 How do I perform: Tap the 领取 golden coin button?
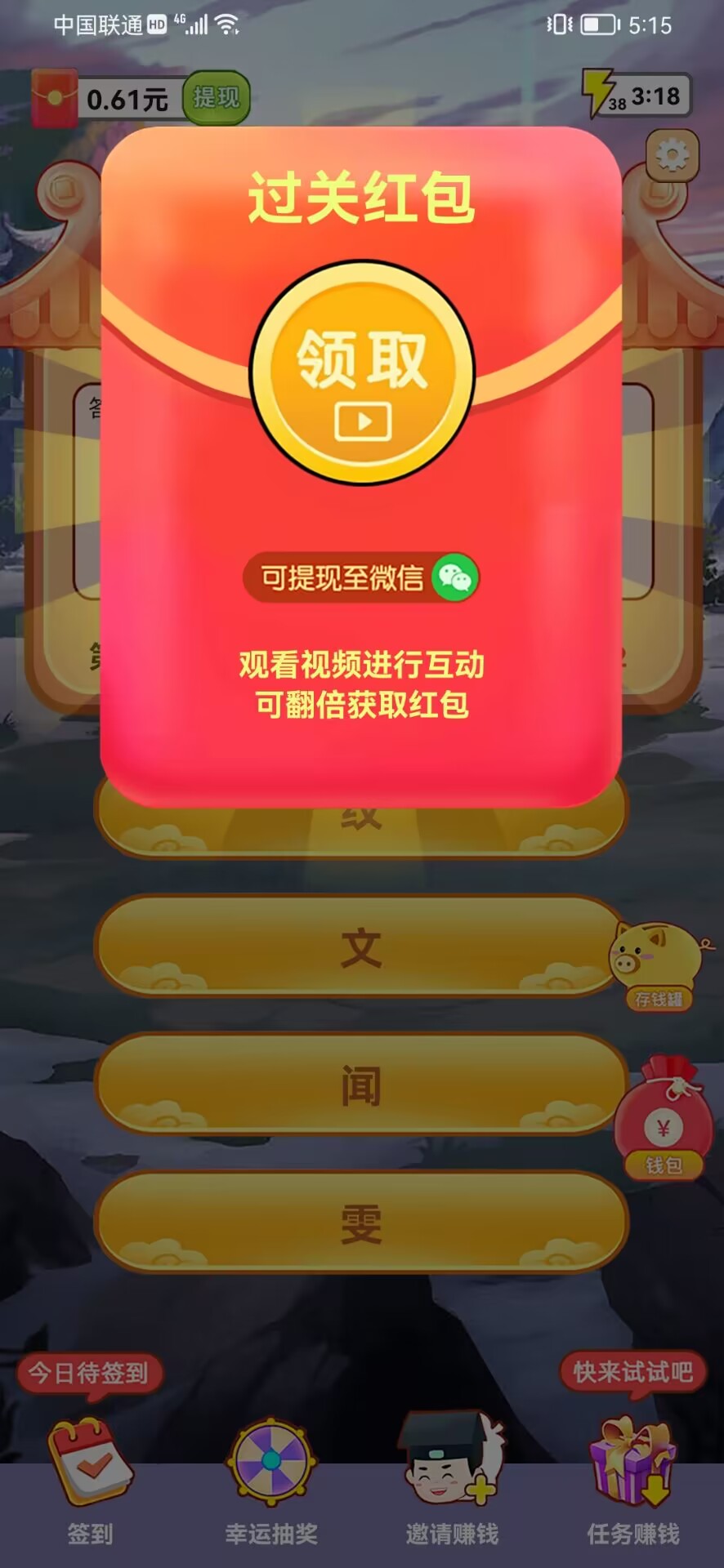[x=362, y=370]
